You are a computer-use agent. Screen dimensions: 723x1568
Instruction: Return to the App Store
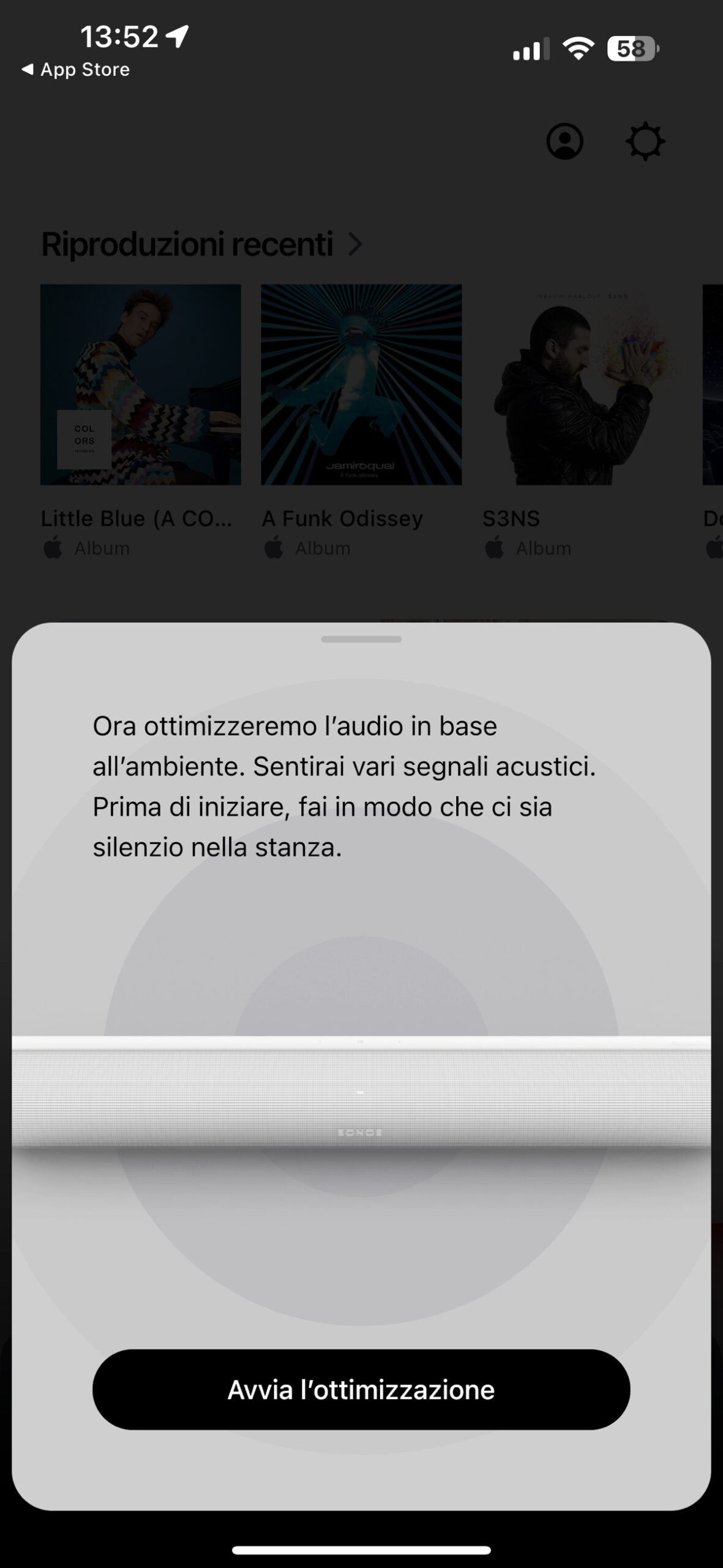(76, 70)
